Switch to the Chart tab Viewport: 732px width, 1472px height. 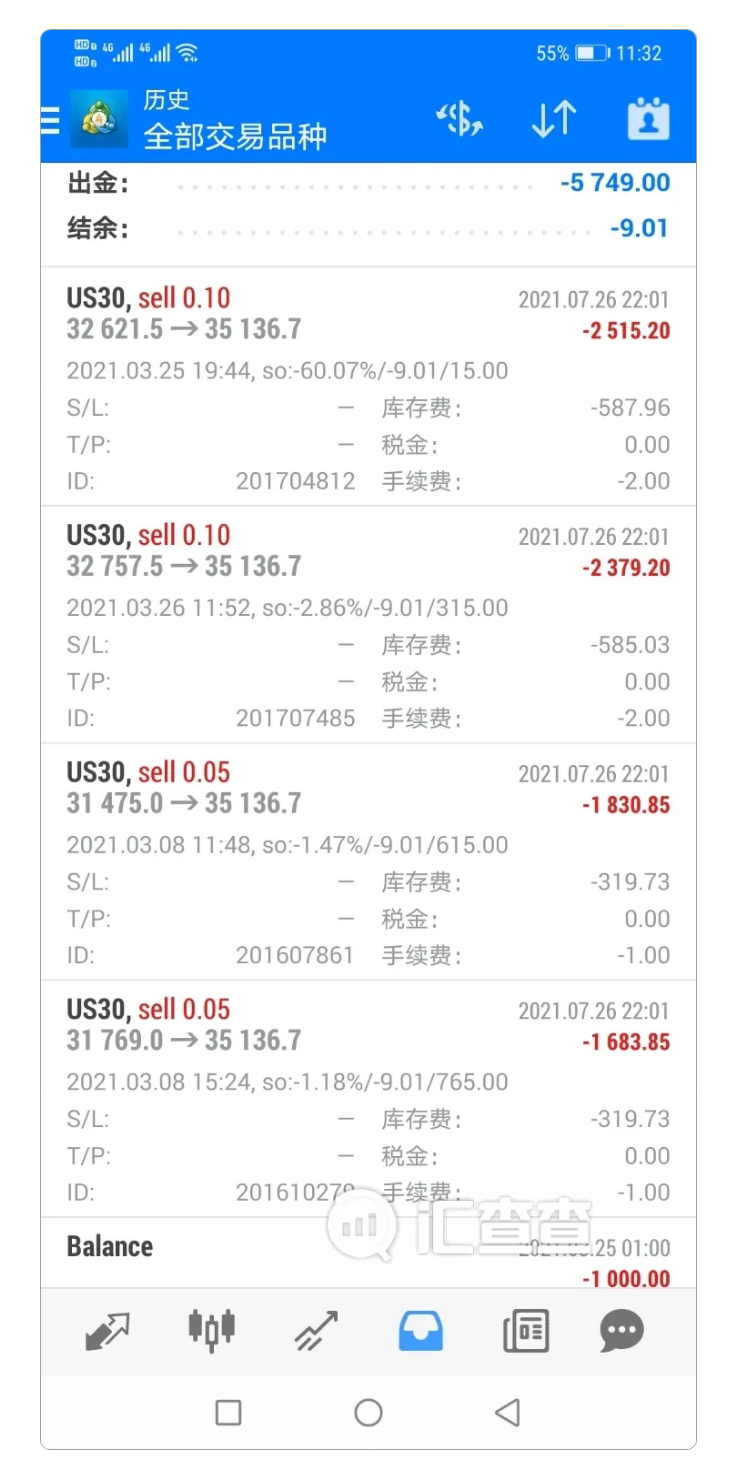click(211, 1331)
